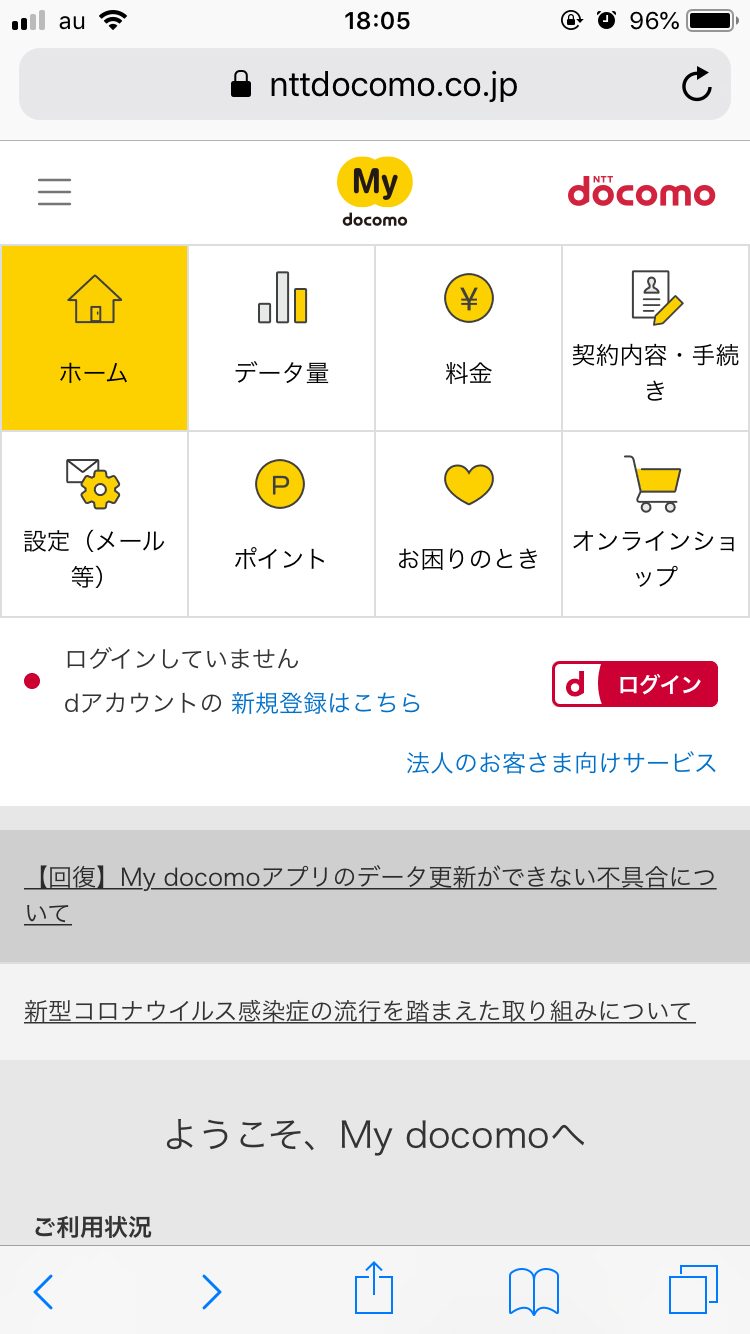The width and height of the screenshot is (750, 1334).
Task: Open 契約内容・手続き contract procedures icon
Action: click(x=655, y=298)
